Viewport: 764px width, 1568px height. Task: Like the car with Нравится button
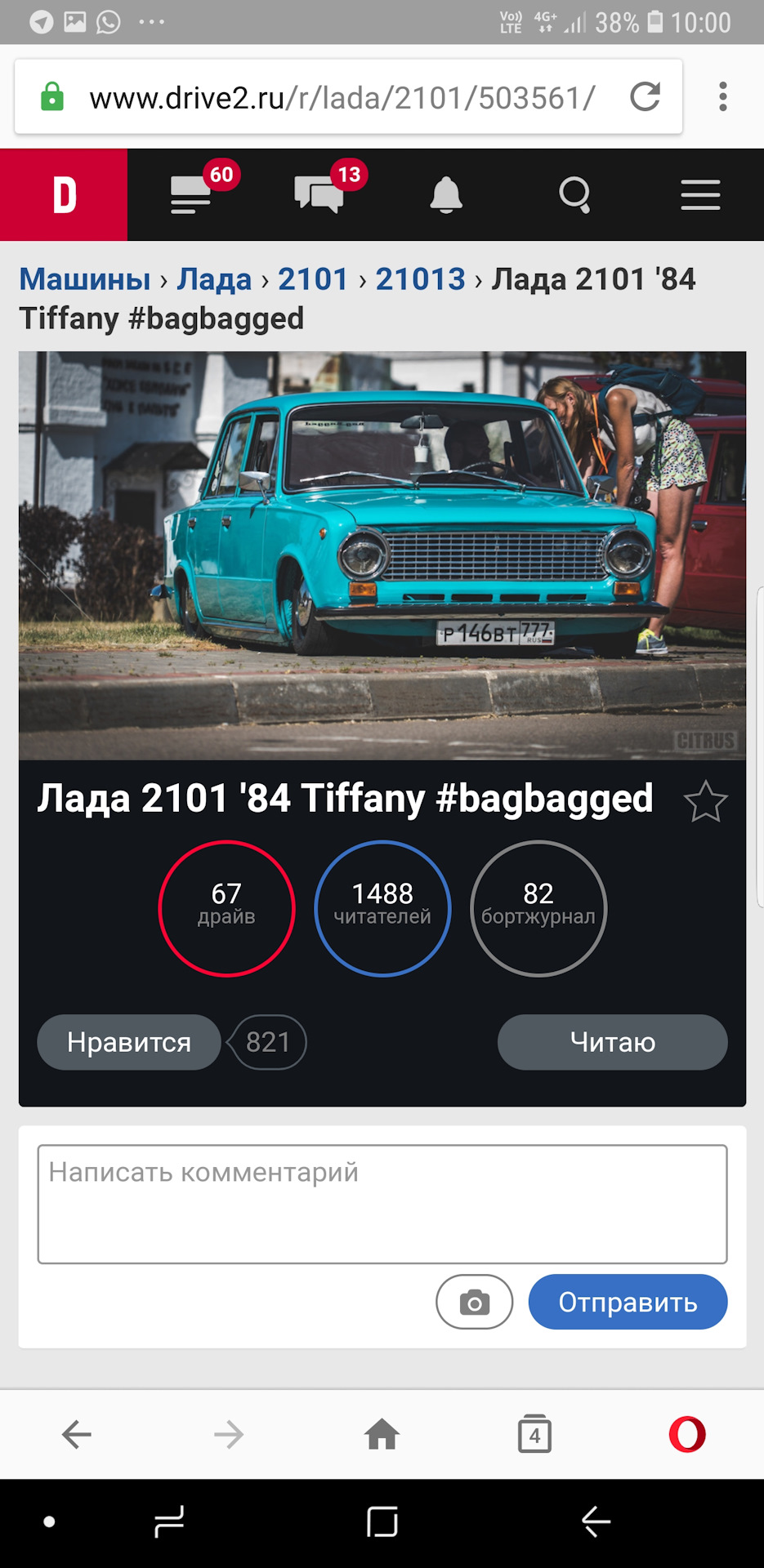[x=129, y=1042]
